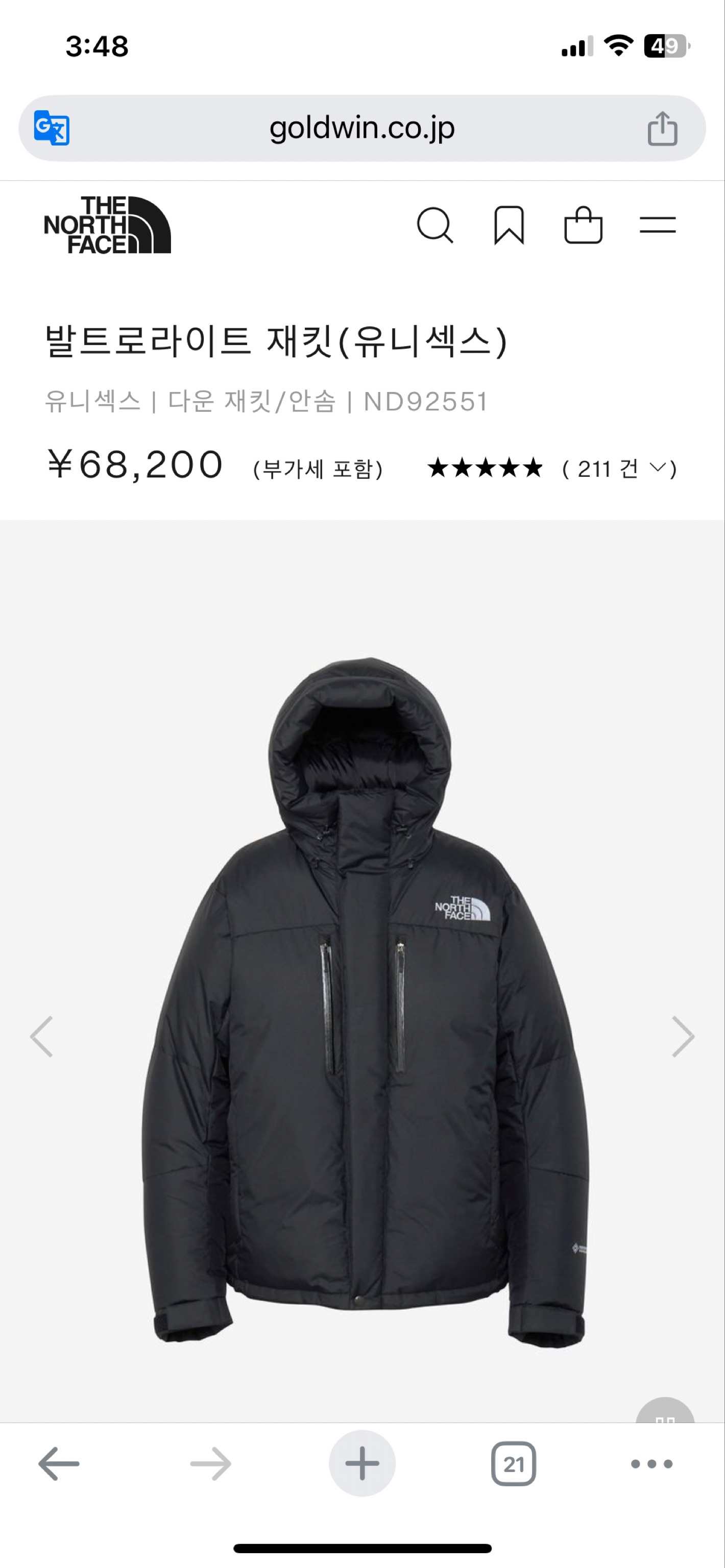Open the site search magnifier
This screenshot has height=1568, width=725.
tap(434, 225)
